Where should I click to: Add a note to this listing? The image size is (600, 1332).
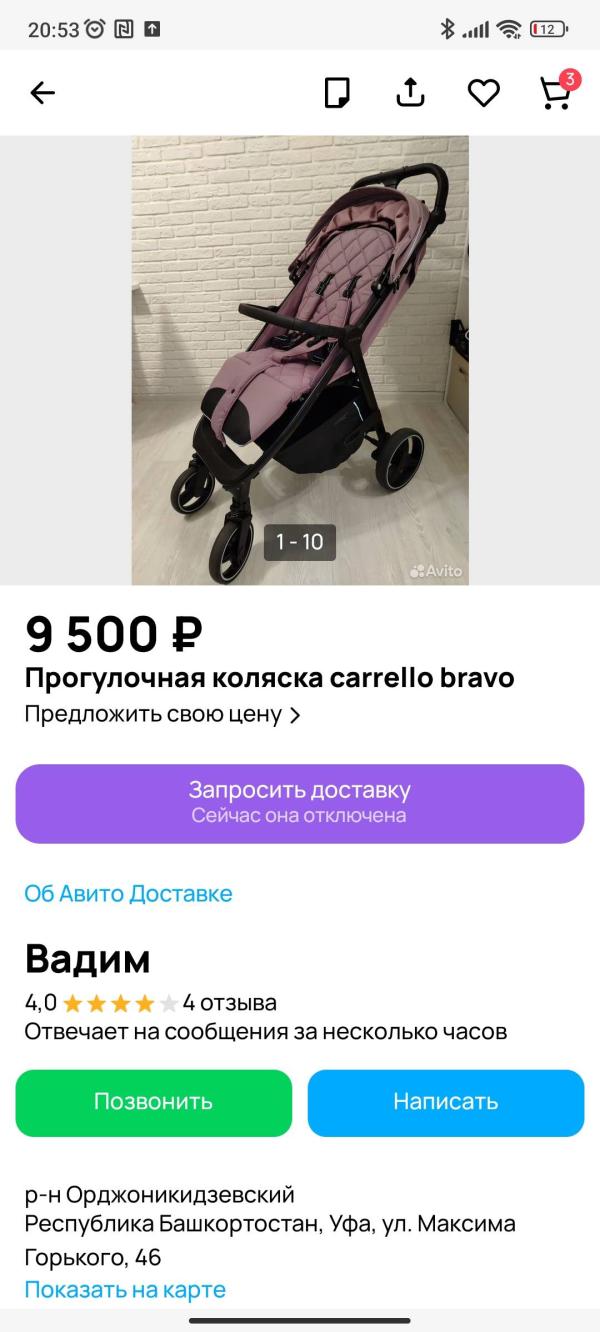pos(337,93)
